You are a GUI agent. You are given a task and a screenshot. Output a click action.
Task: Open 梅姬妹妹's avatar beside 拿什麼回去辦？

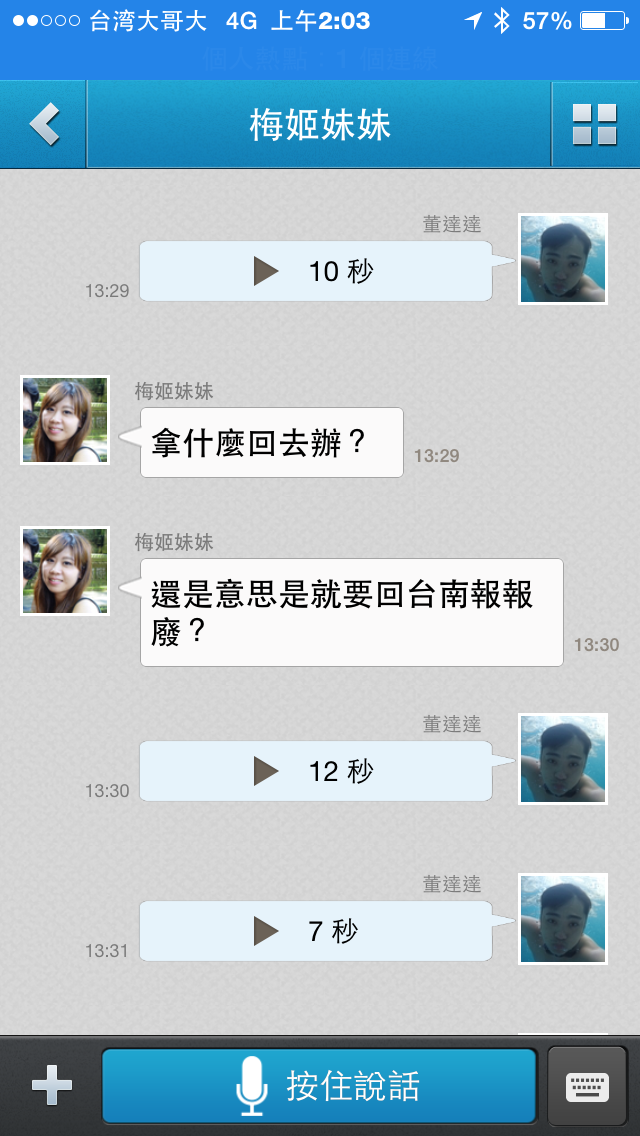[x=65, y=420]
